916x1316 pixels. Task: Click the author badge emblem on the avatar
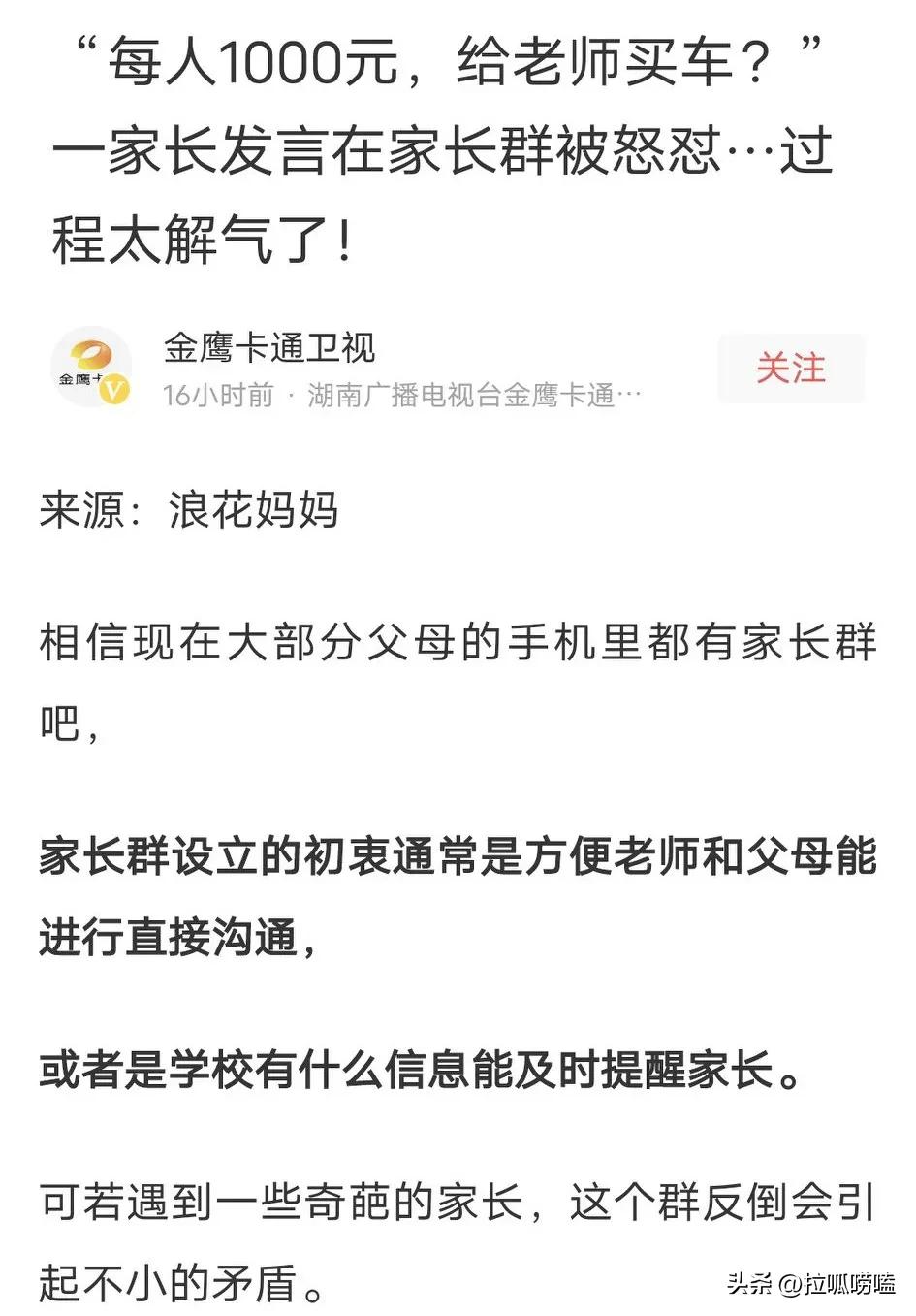115,389
